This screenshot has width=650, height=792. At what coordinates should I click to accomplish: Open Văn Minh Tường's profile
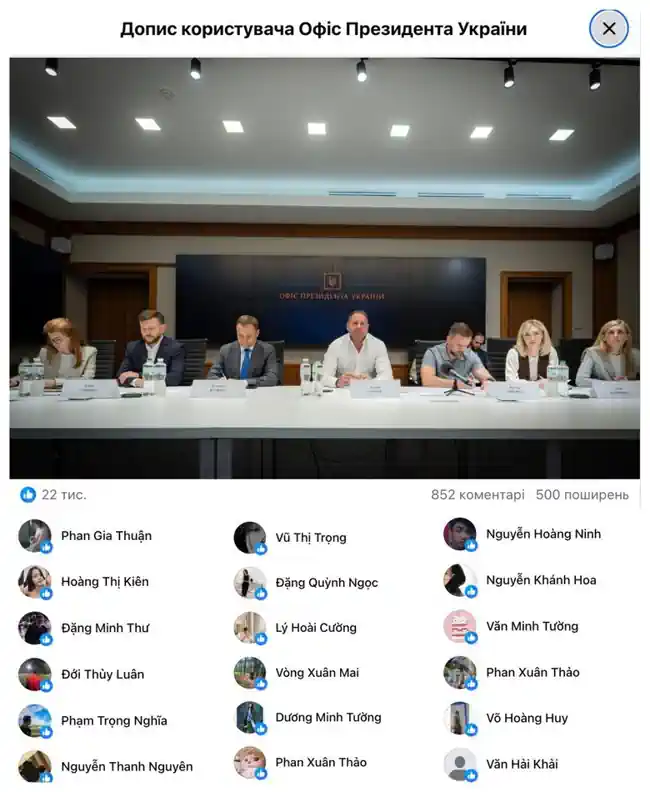pyautogui.click(x=531, y=626)
